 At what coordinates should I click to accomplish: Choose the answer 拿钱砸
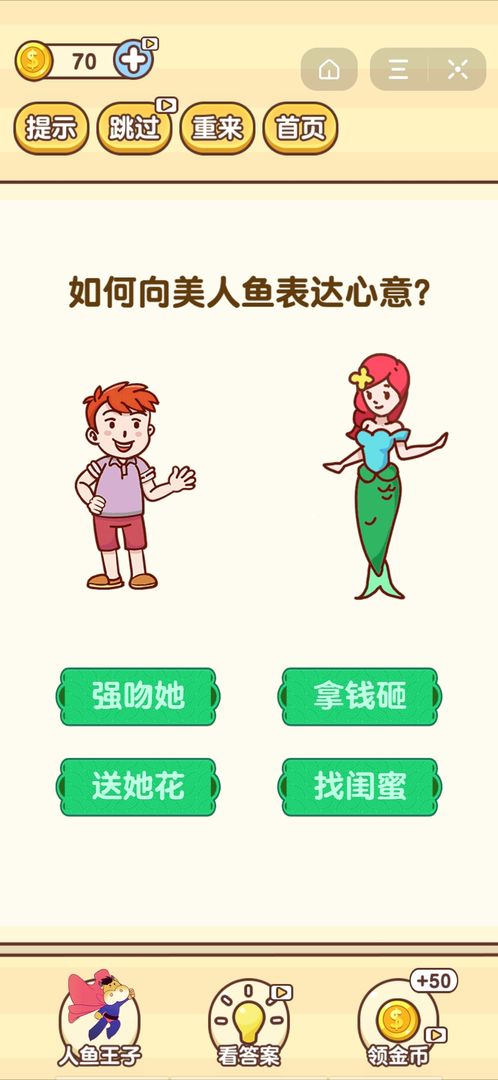click(360, 696)
